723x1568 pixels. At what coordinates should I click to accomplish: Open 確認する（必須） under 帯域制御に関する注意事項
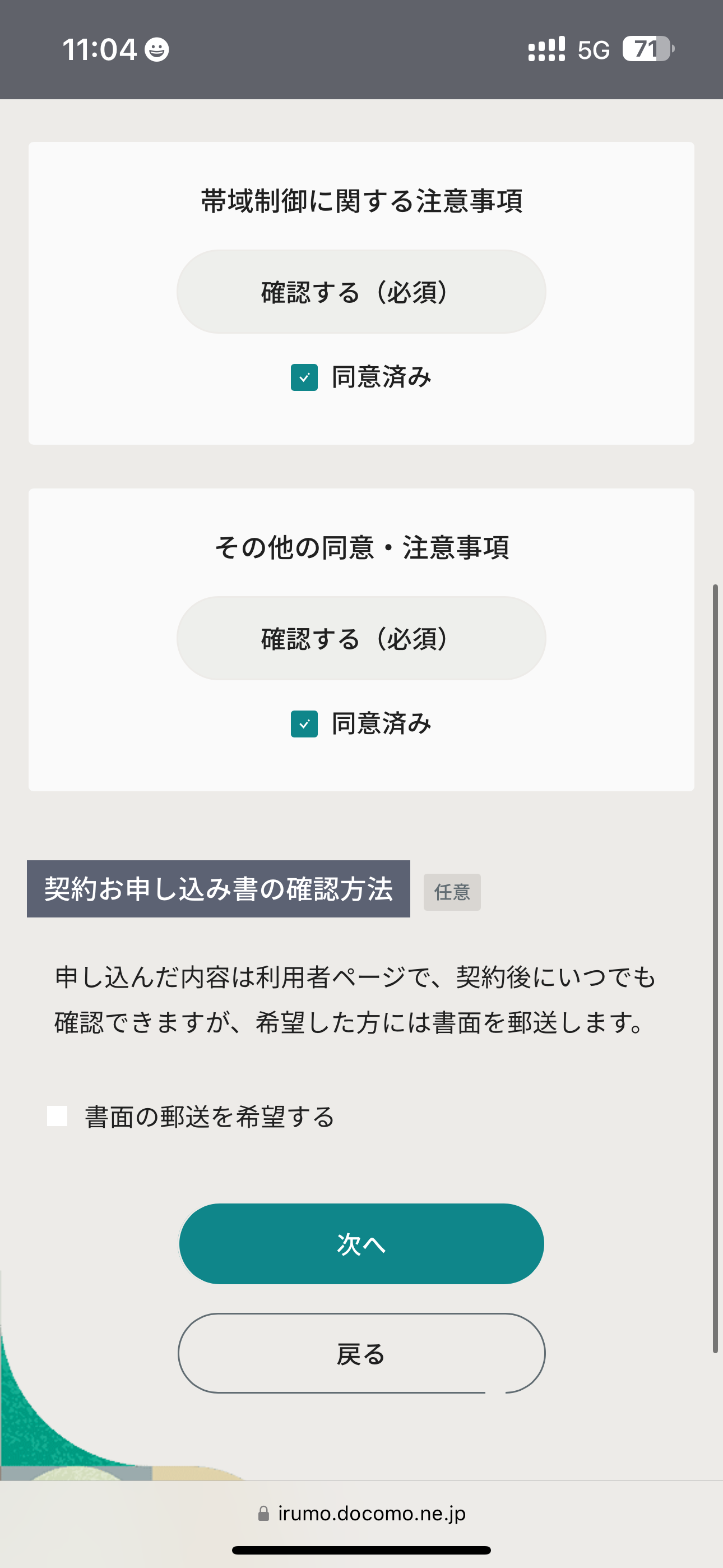tap(361, 292)
